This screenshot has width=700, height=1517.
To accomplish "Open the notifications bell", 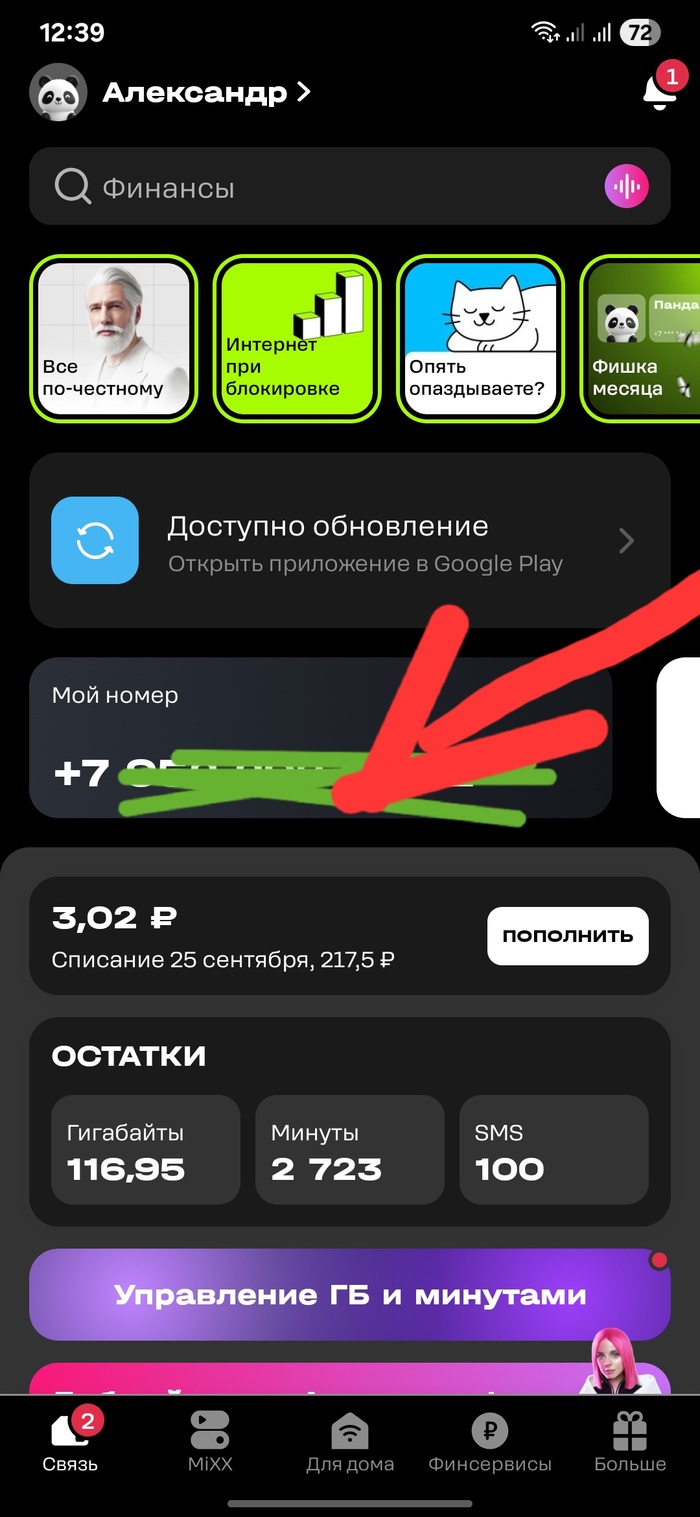I will click(658, 91).
